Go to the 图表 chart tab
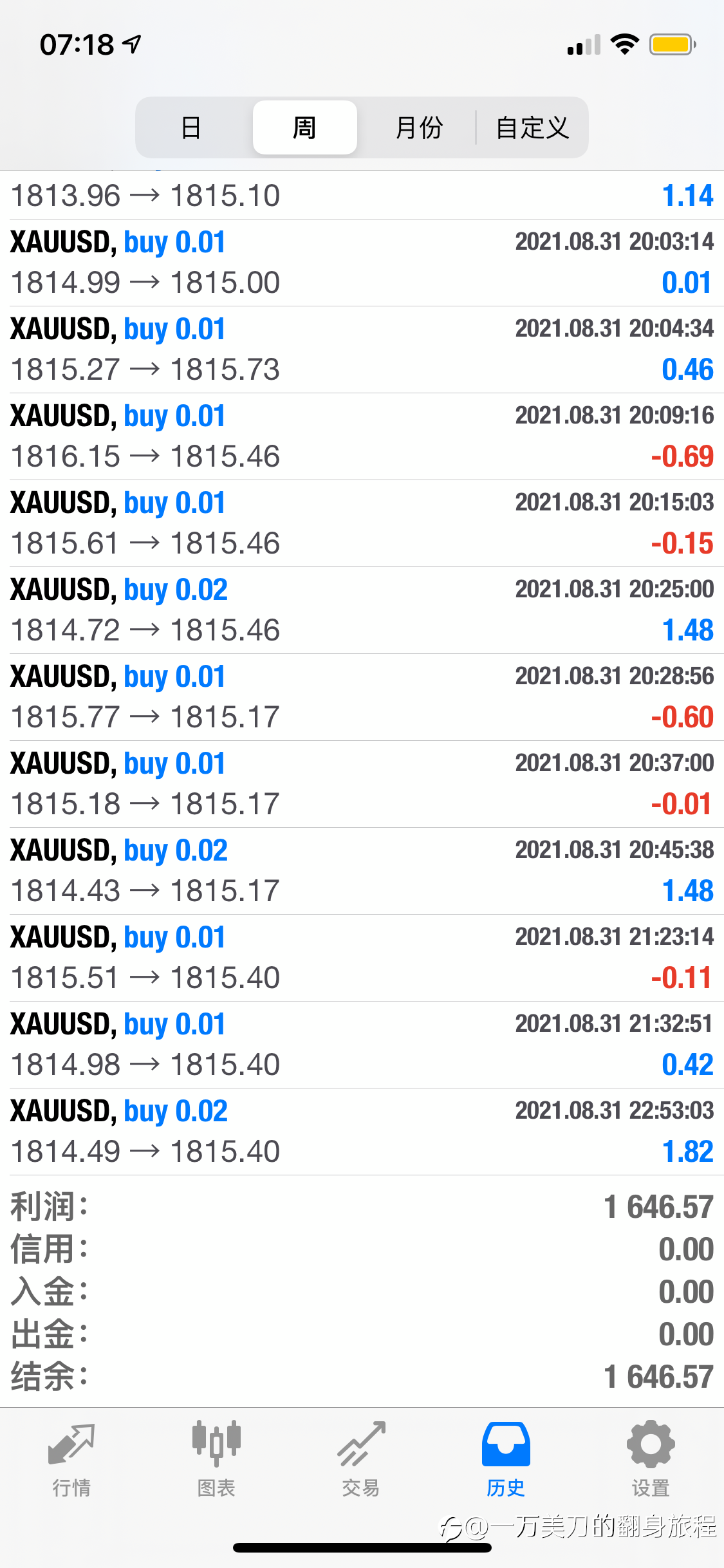The height and width of the screenshot is (1568, 724). [216, 1459]
